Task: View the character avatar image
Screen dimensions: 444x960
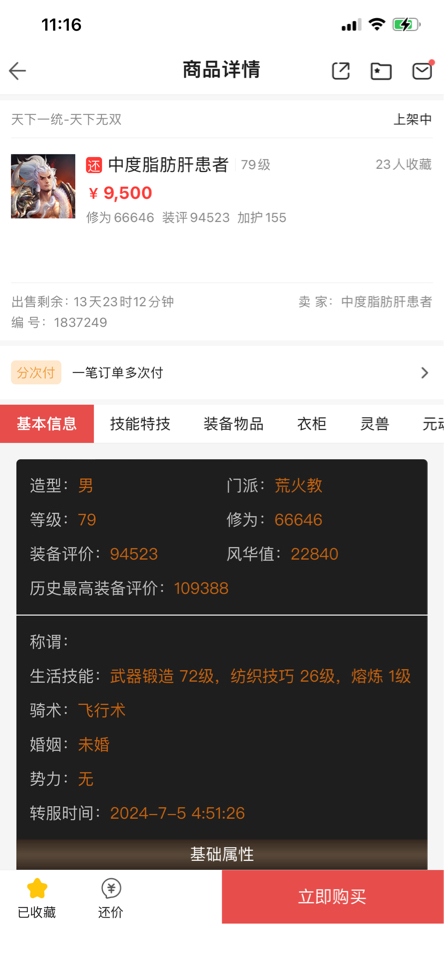Action: (43, 186)
